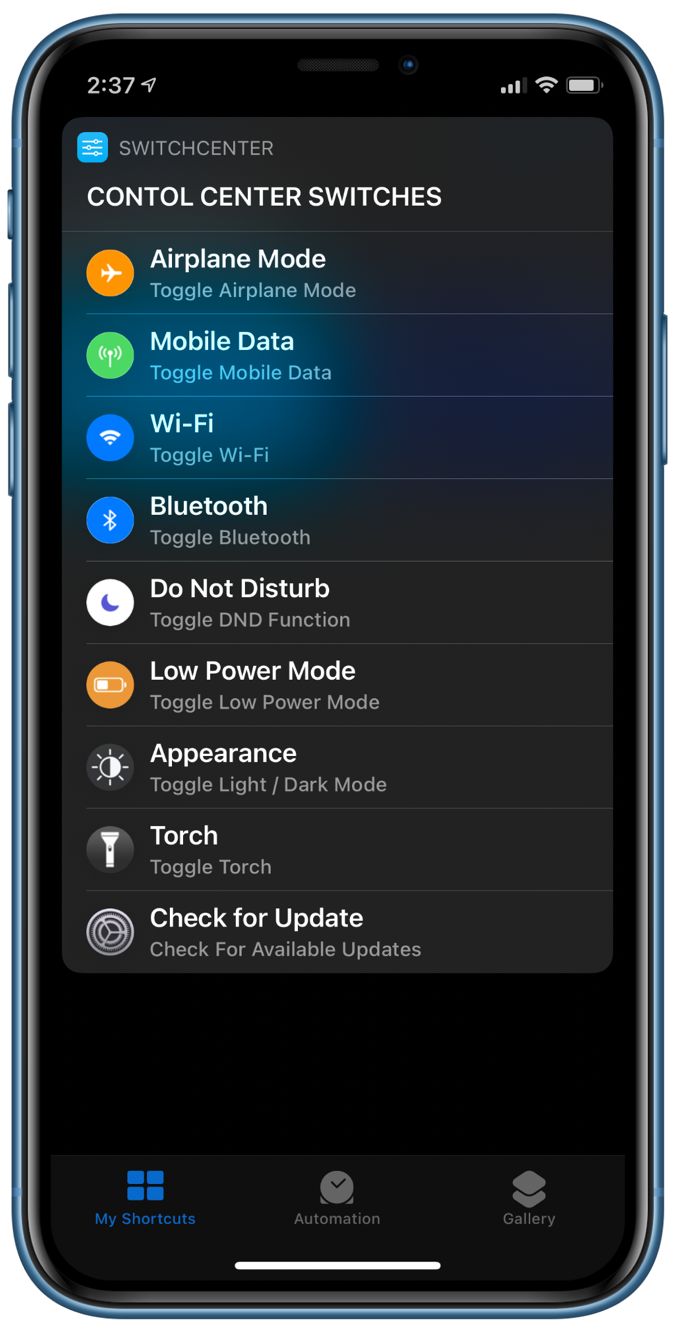Toggle Airplane Mode from the list
675x1336 pixels.
[337, 273]
